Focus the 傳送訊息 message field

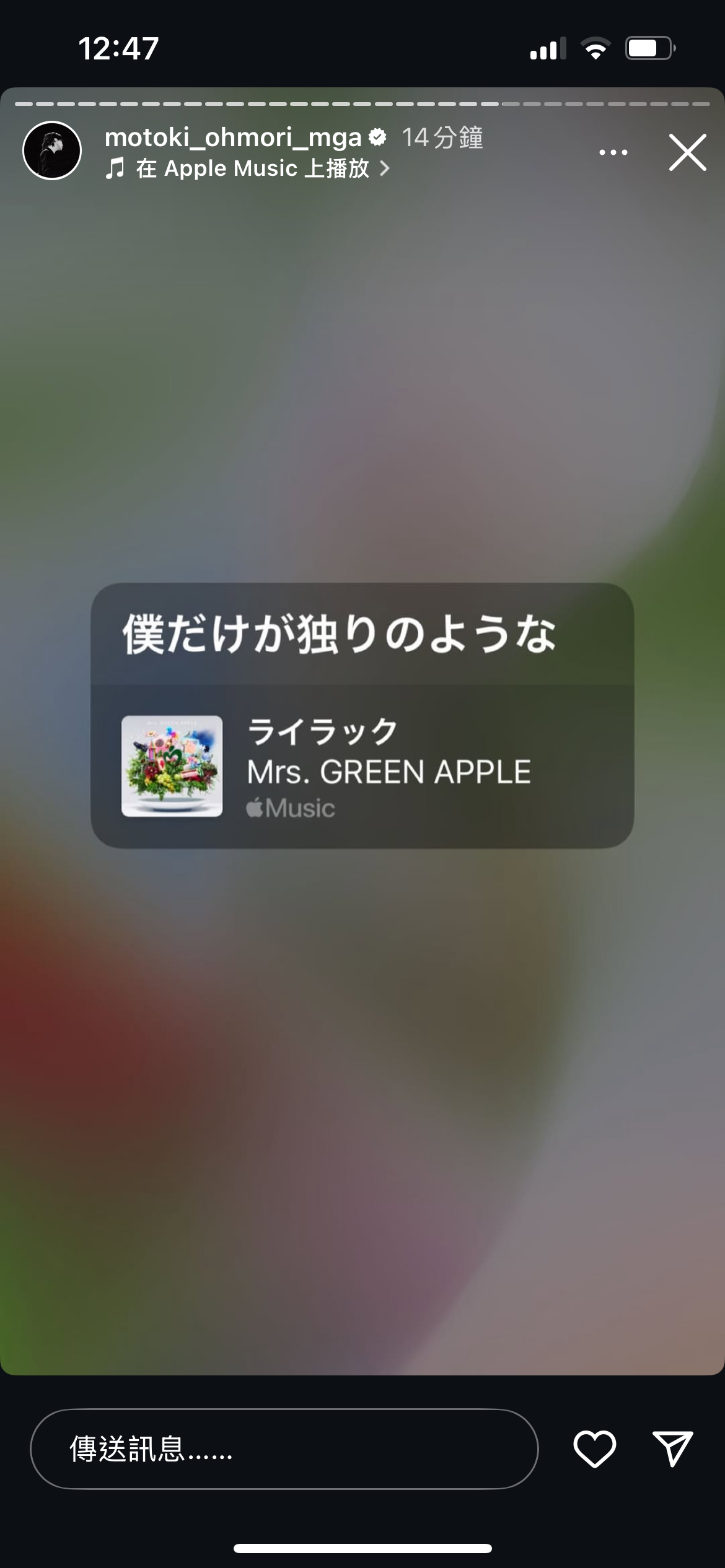pos(284,1448)
